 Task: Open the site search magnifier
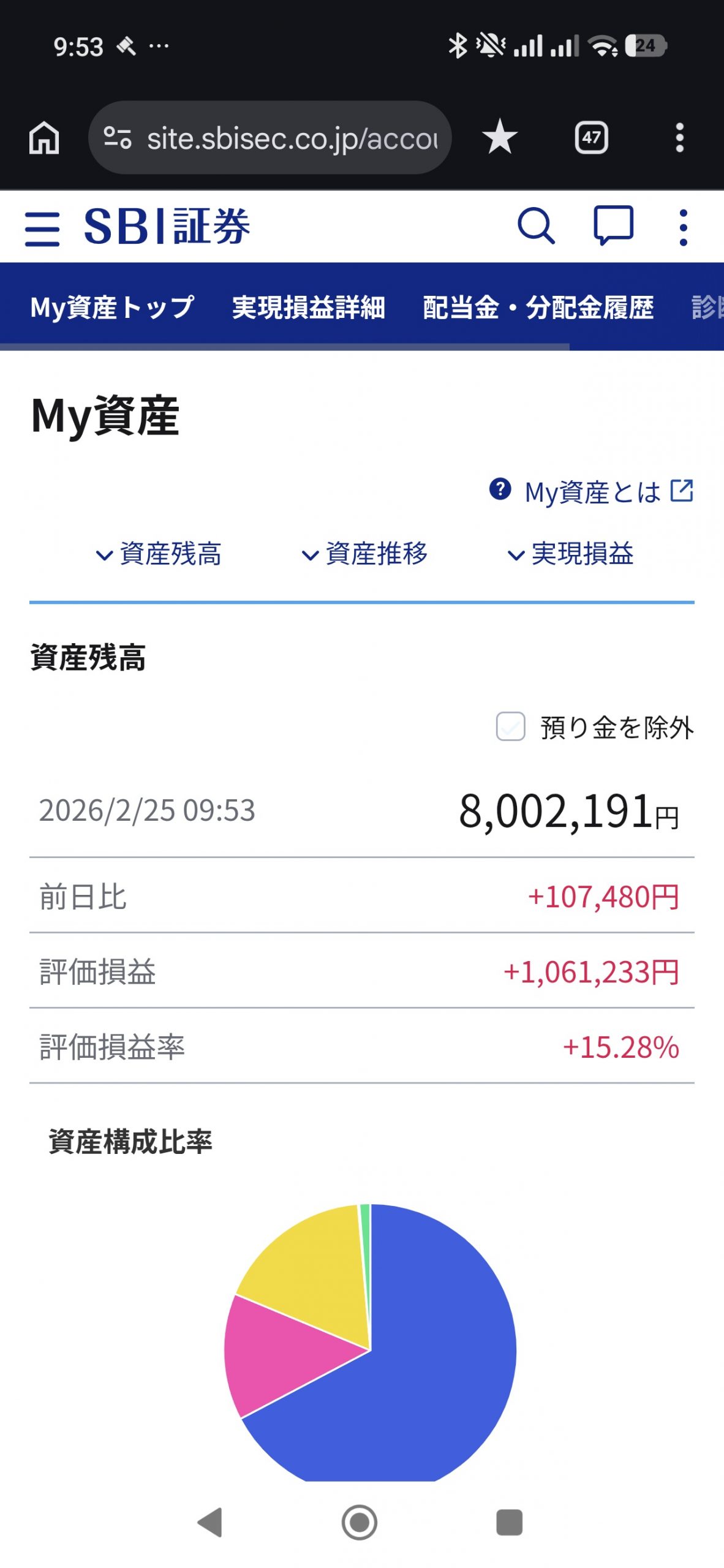[536, 227]
